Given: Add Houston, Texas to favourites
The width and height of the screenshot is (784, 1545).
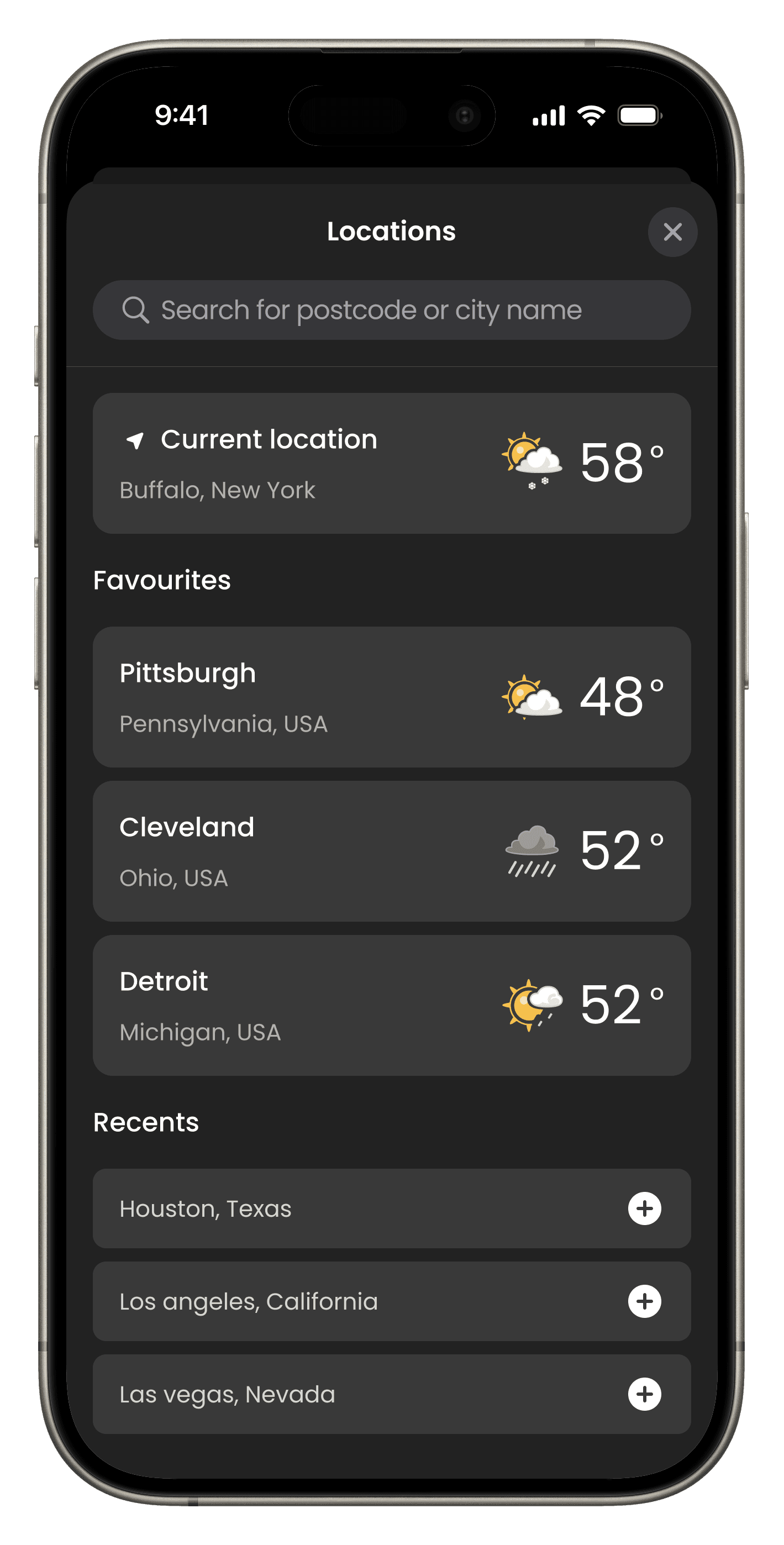Looking at the screenshot, I should click(x=644, y=1208).
